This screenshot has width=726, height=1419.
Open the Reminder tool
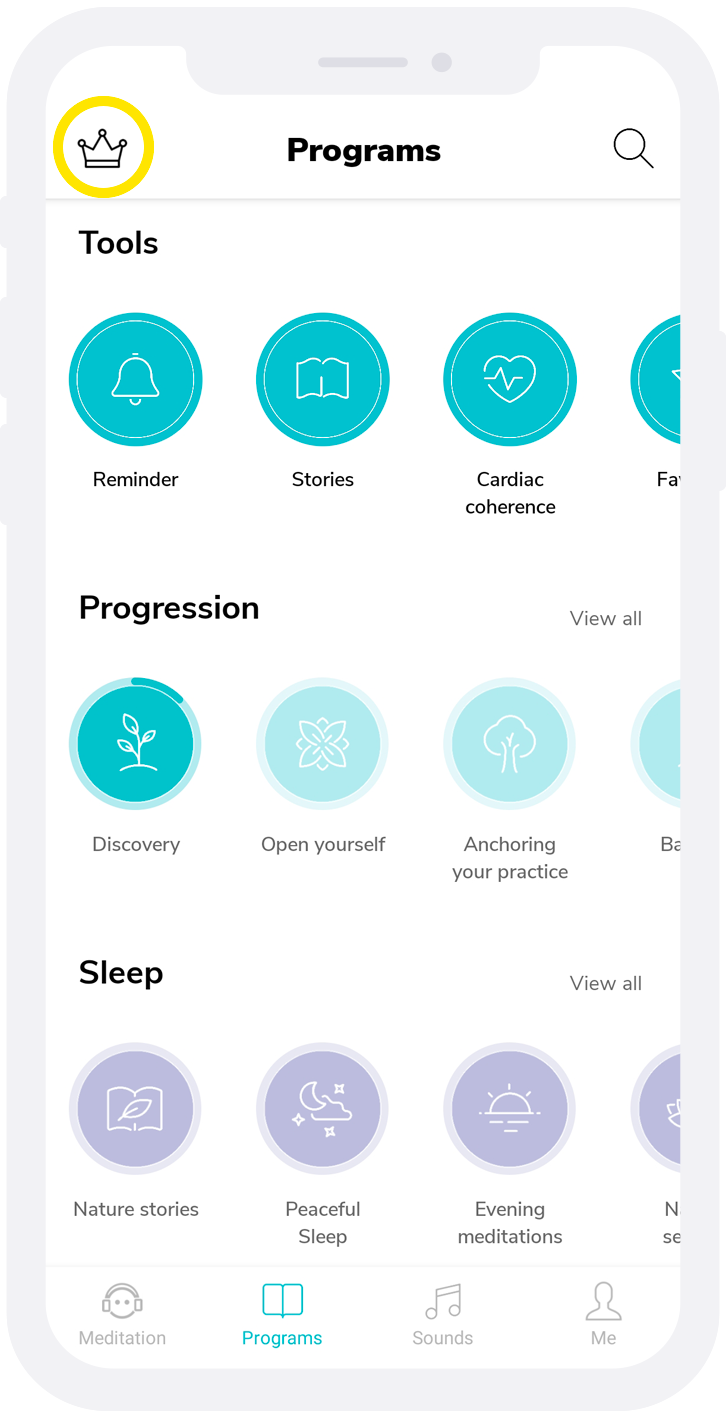tap(135, 379)
